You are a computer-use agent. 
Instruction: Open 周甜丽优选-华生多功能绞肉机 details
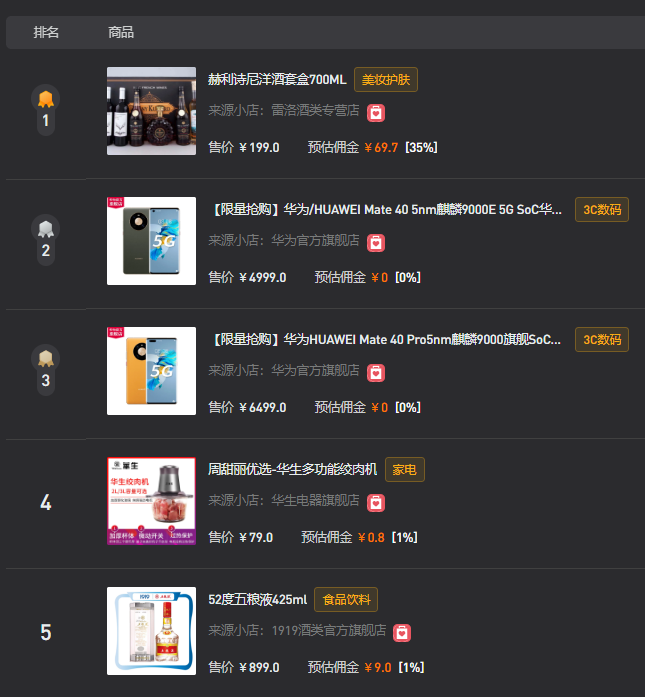(292, 470)
